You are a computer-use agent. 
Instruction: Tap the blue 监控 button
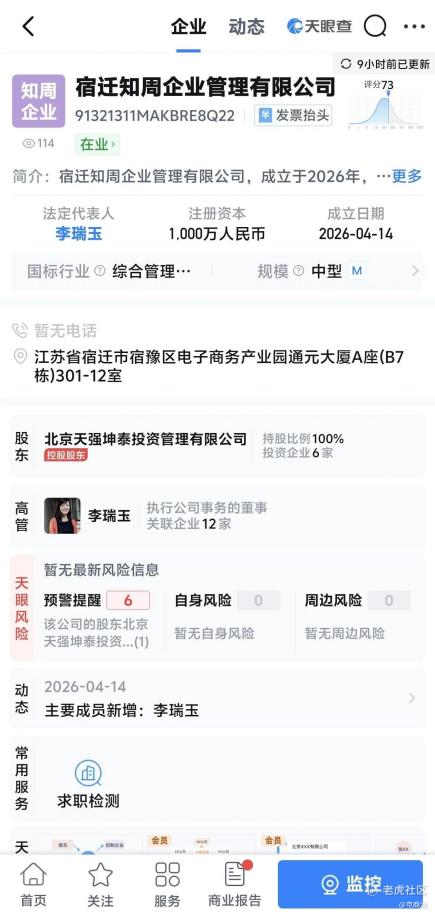pos(350,884)
